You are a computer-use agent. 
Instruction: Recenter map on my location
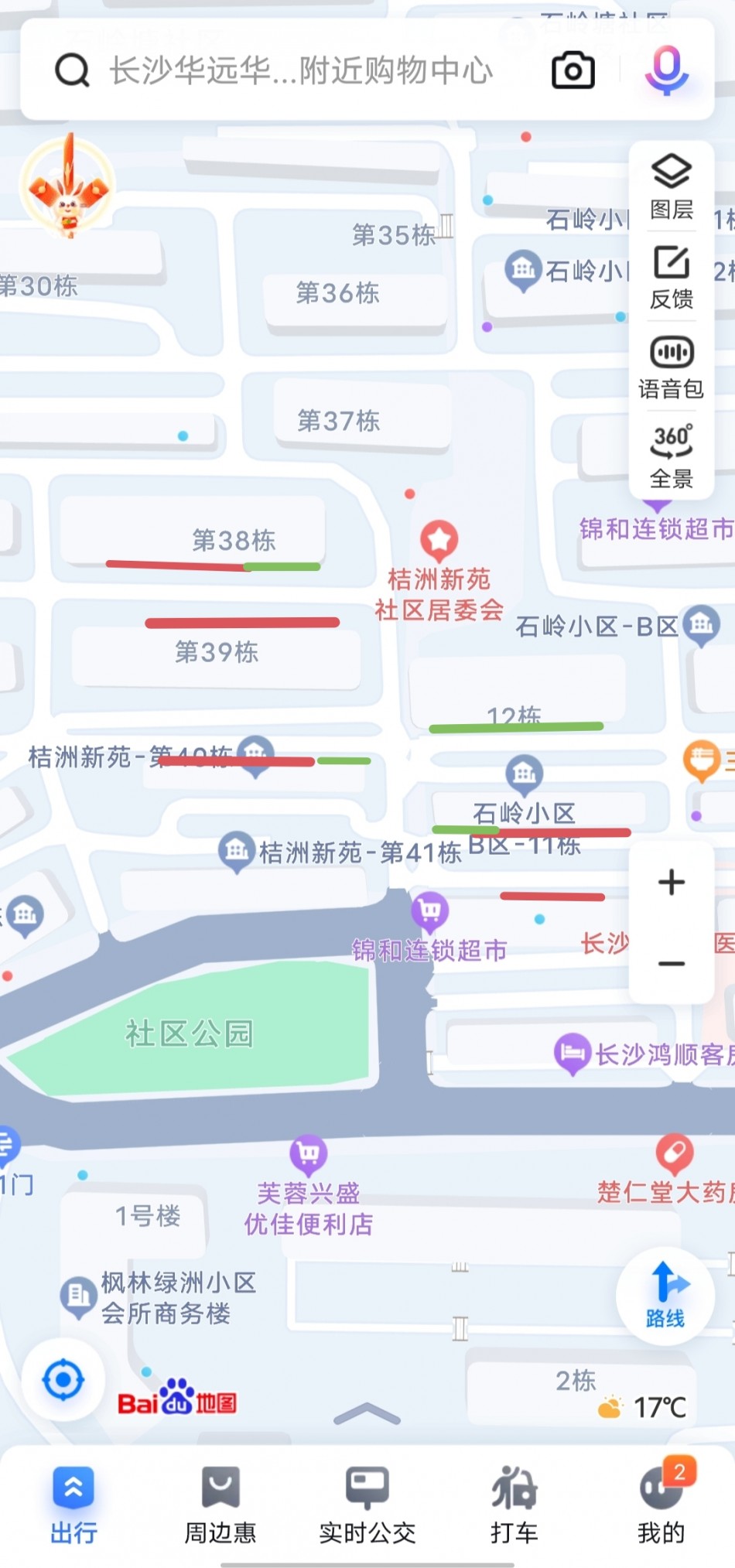pos(63,1379)
